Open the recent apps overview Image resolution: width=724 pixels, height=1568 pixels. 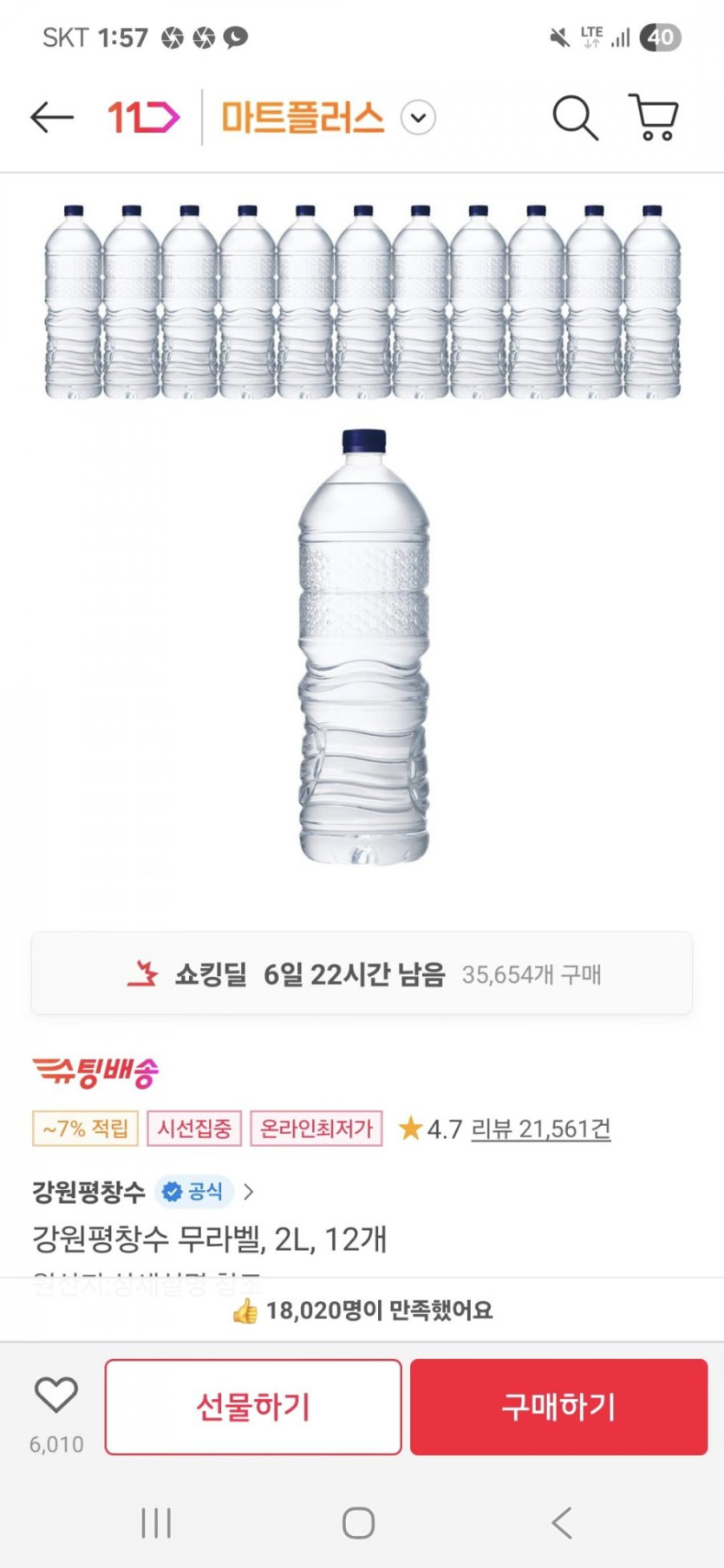[x=156, y=1523]
